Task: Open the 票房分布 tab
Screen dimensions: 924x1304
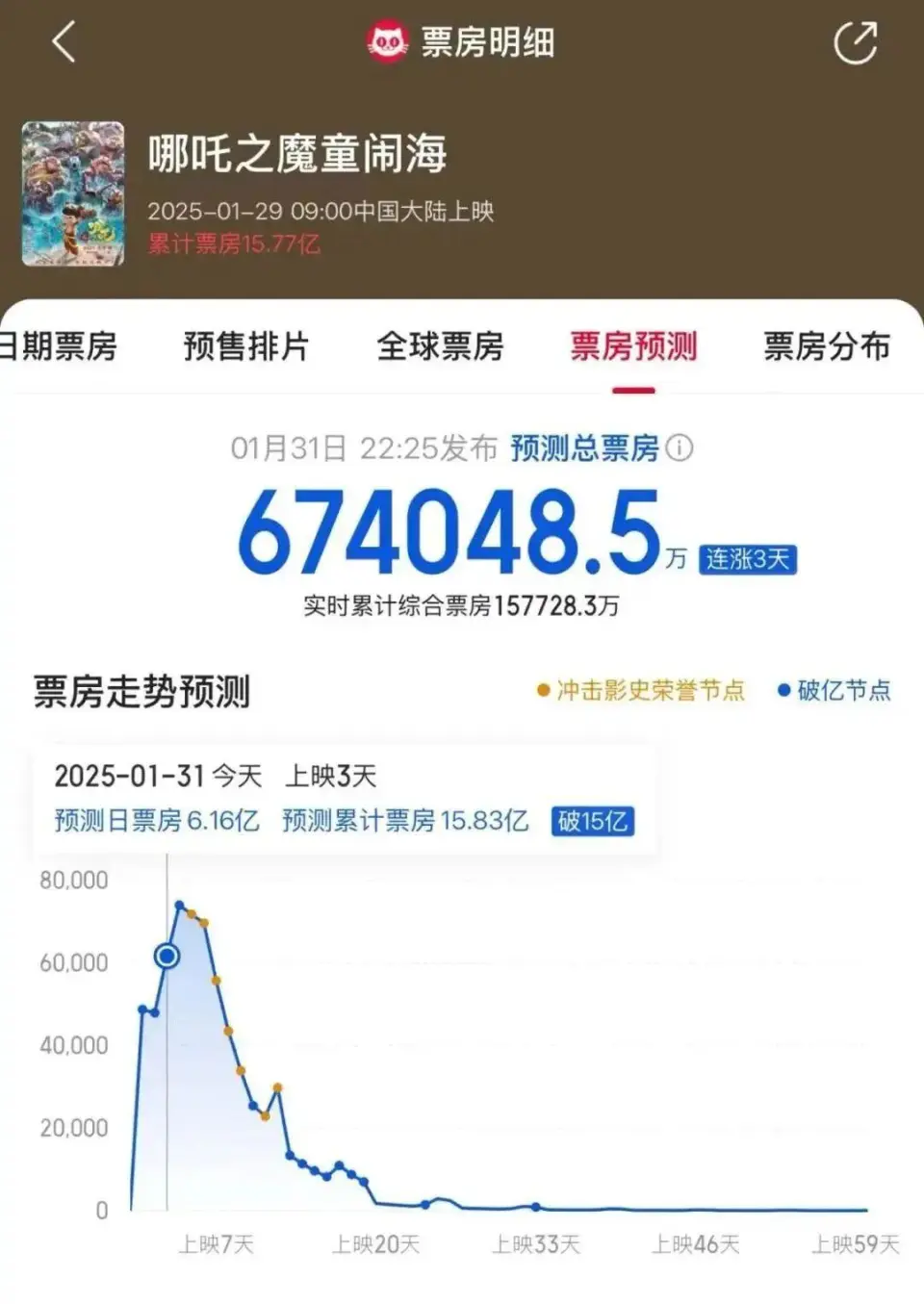Action: click(x=826, y=346)
